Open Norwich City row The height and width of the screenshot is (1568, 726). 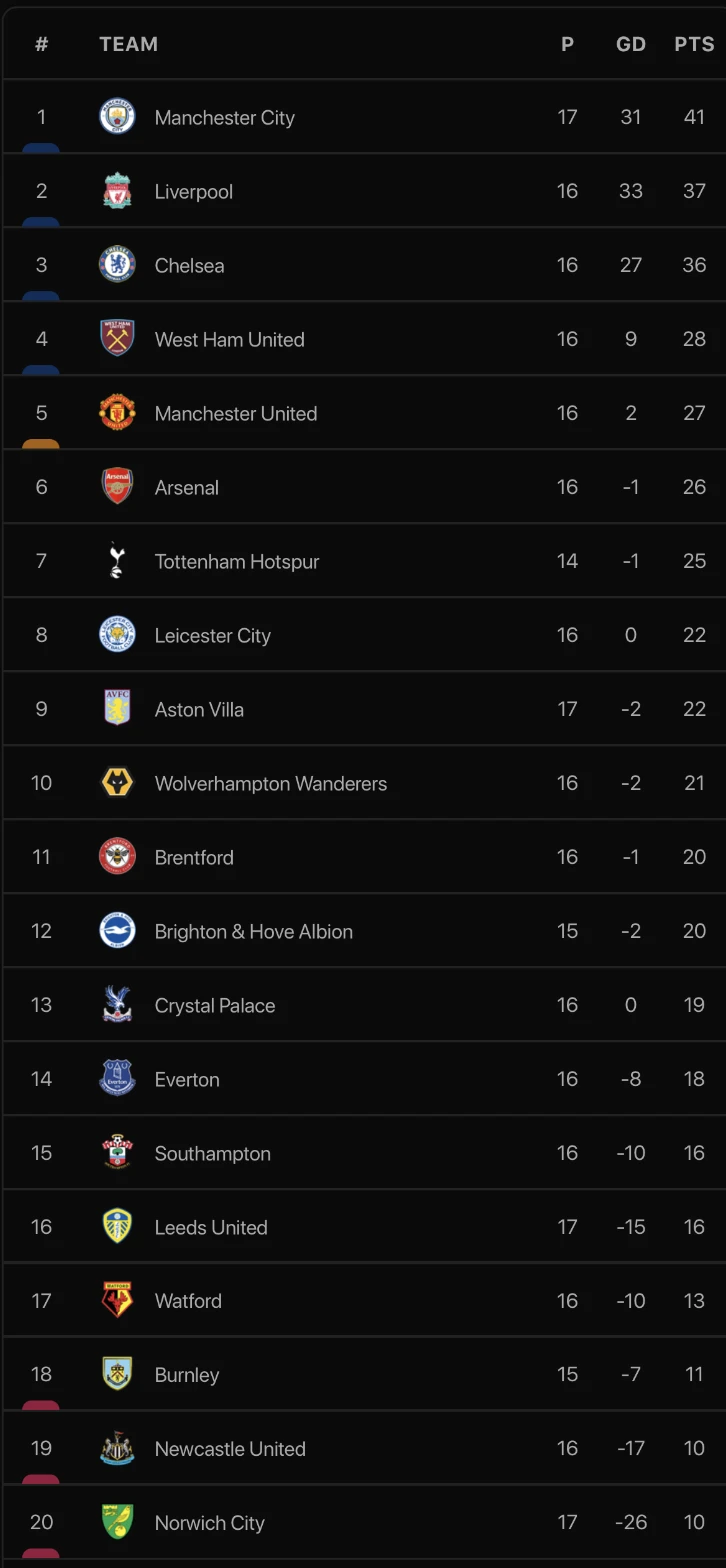(x=209, y=1523)
